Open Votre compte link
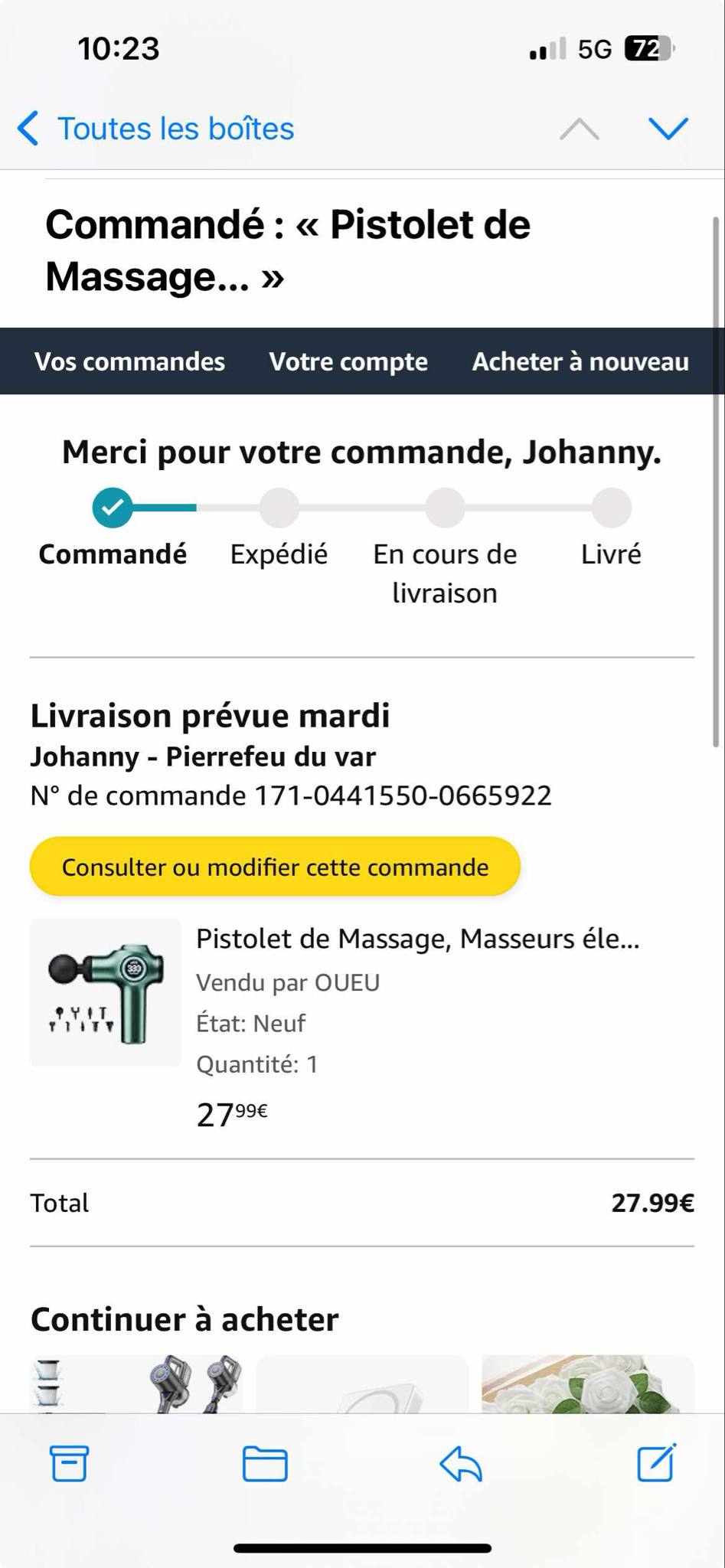Image resolution: width=725 pixels, height=1568 pixels. [348, 361]
